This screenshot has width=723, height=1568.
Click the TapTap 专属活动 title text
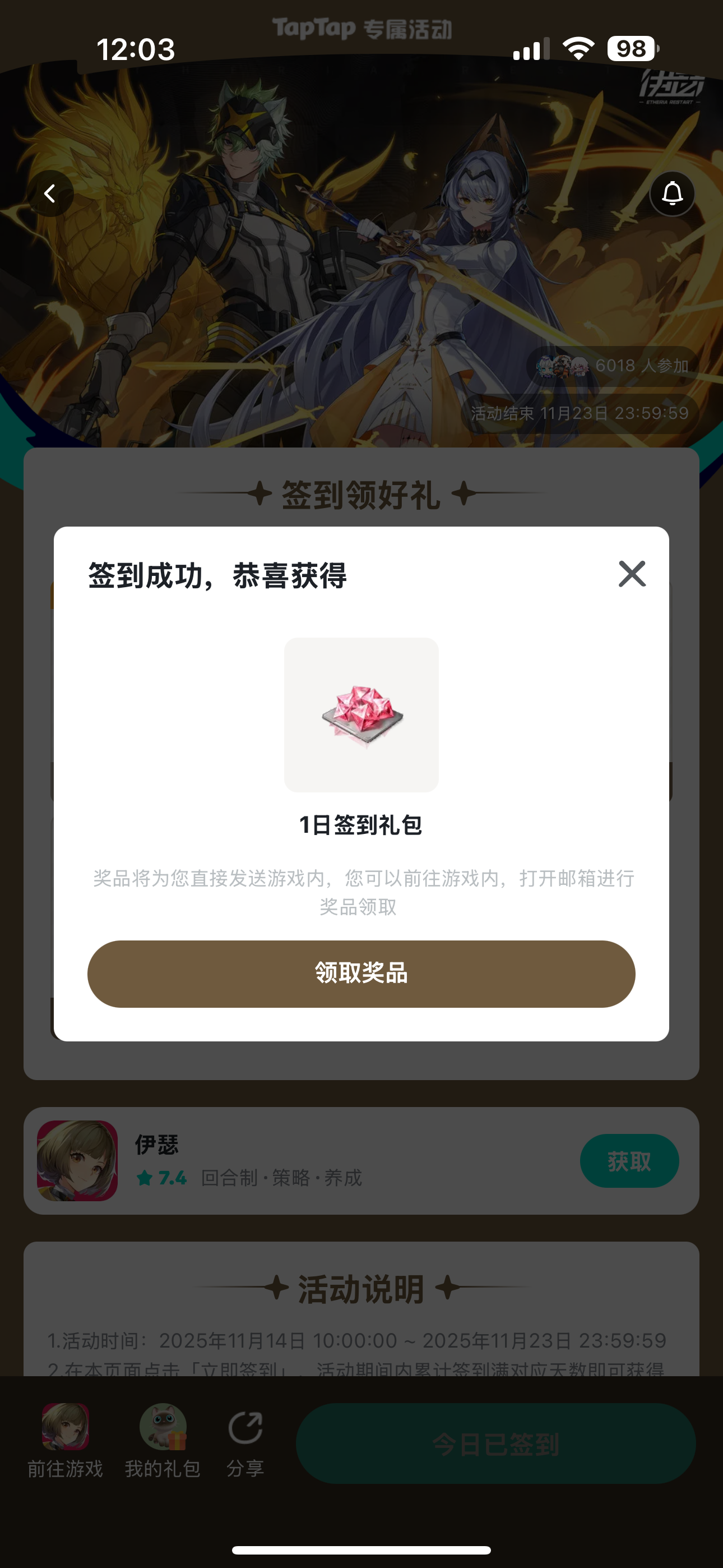click(361, 28)
